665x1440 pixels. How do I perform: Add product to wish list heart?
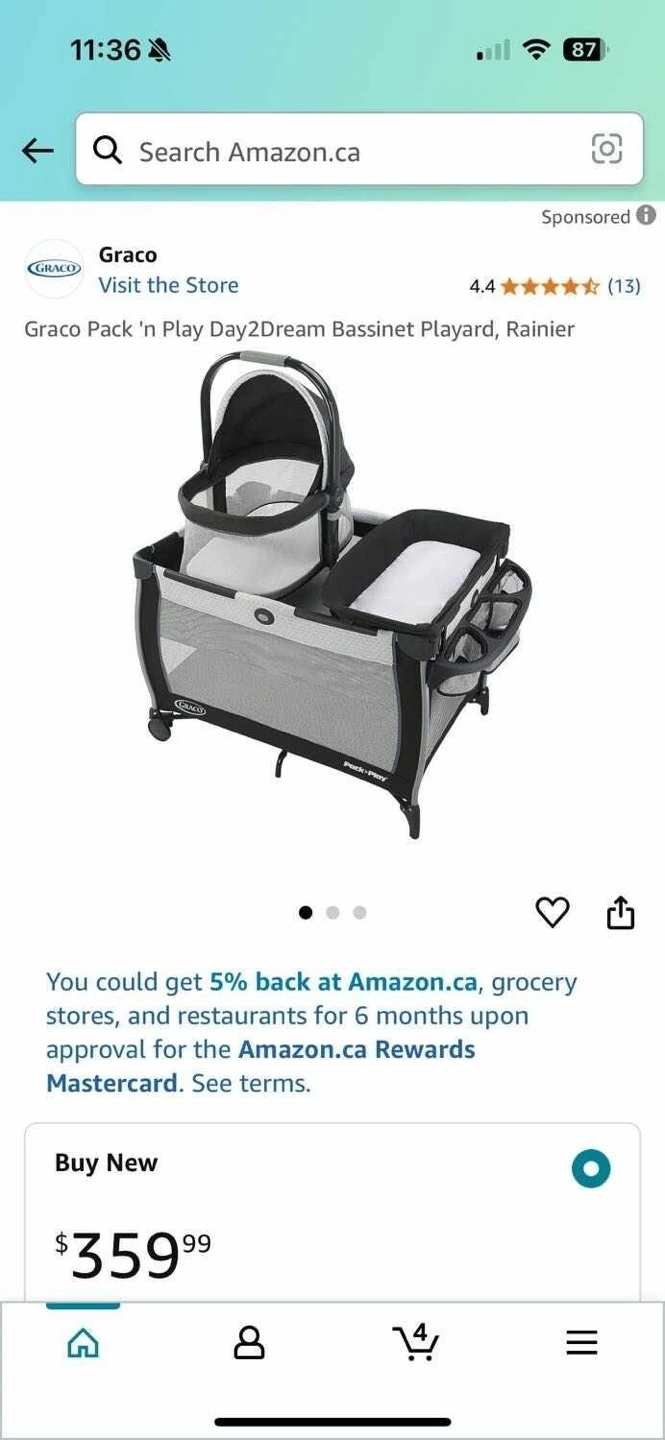552,912
